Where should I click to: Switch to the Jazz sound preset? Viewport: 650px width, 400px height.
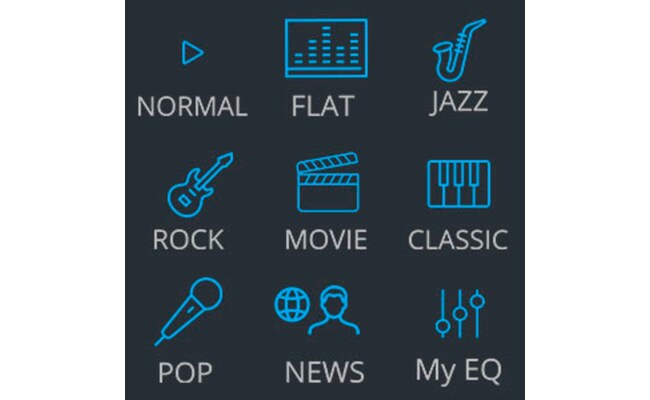coord(459,65)
